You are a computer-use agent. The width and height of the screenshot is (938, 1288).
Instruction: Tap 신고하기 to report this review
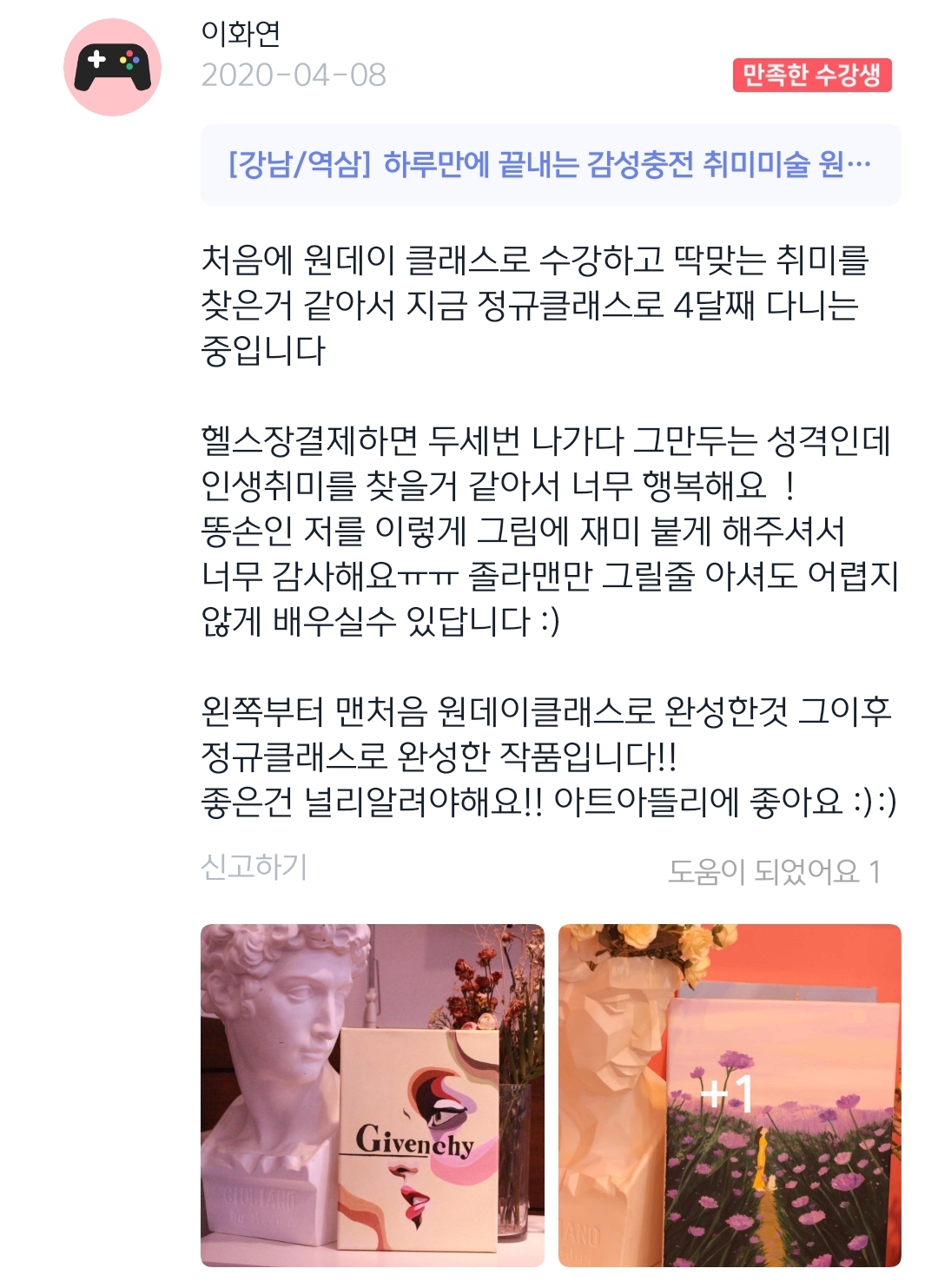click(x=254, y=867)
